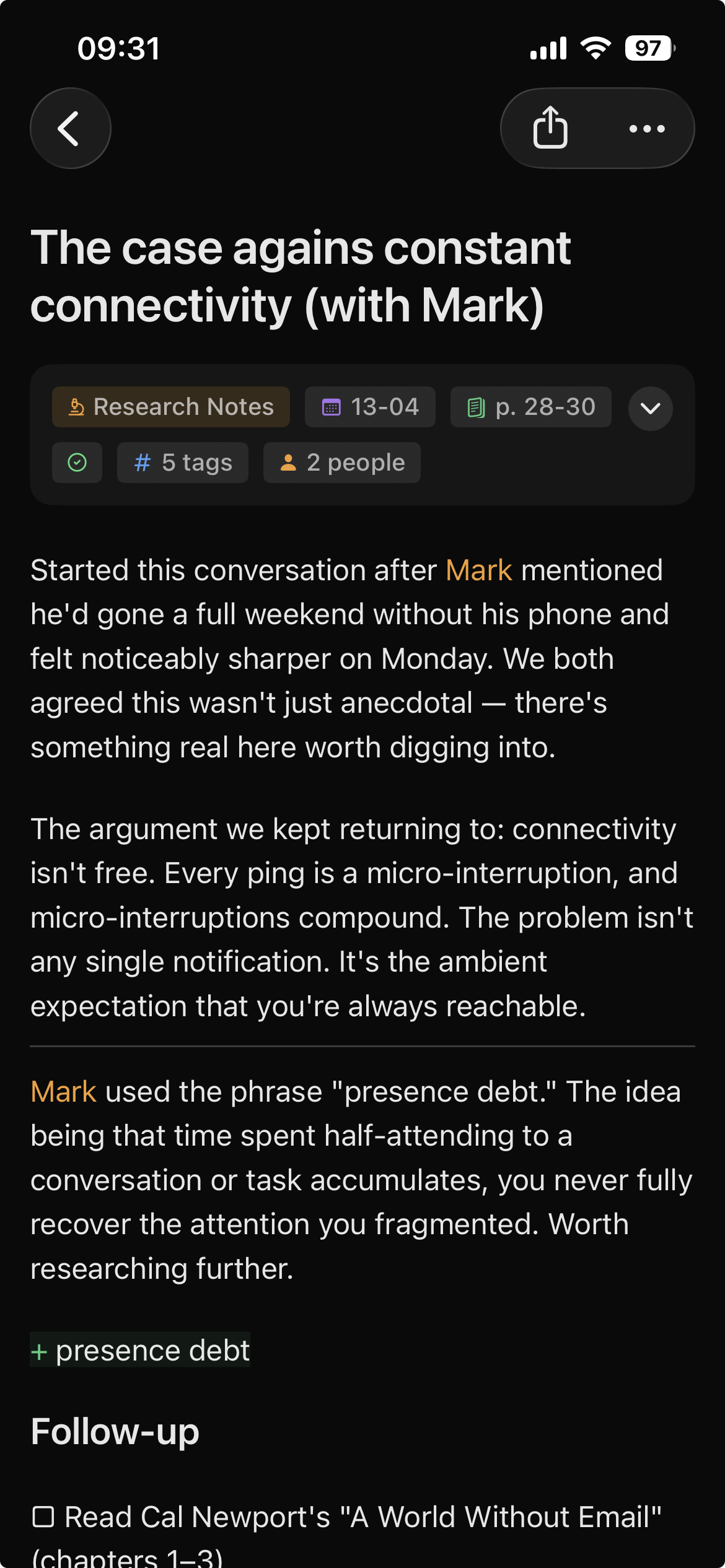Tap the green checkmark status chip
The image size is (725, 1568).
77,463
